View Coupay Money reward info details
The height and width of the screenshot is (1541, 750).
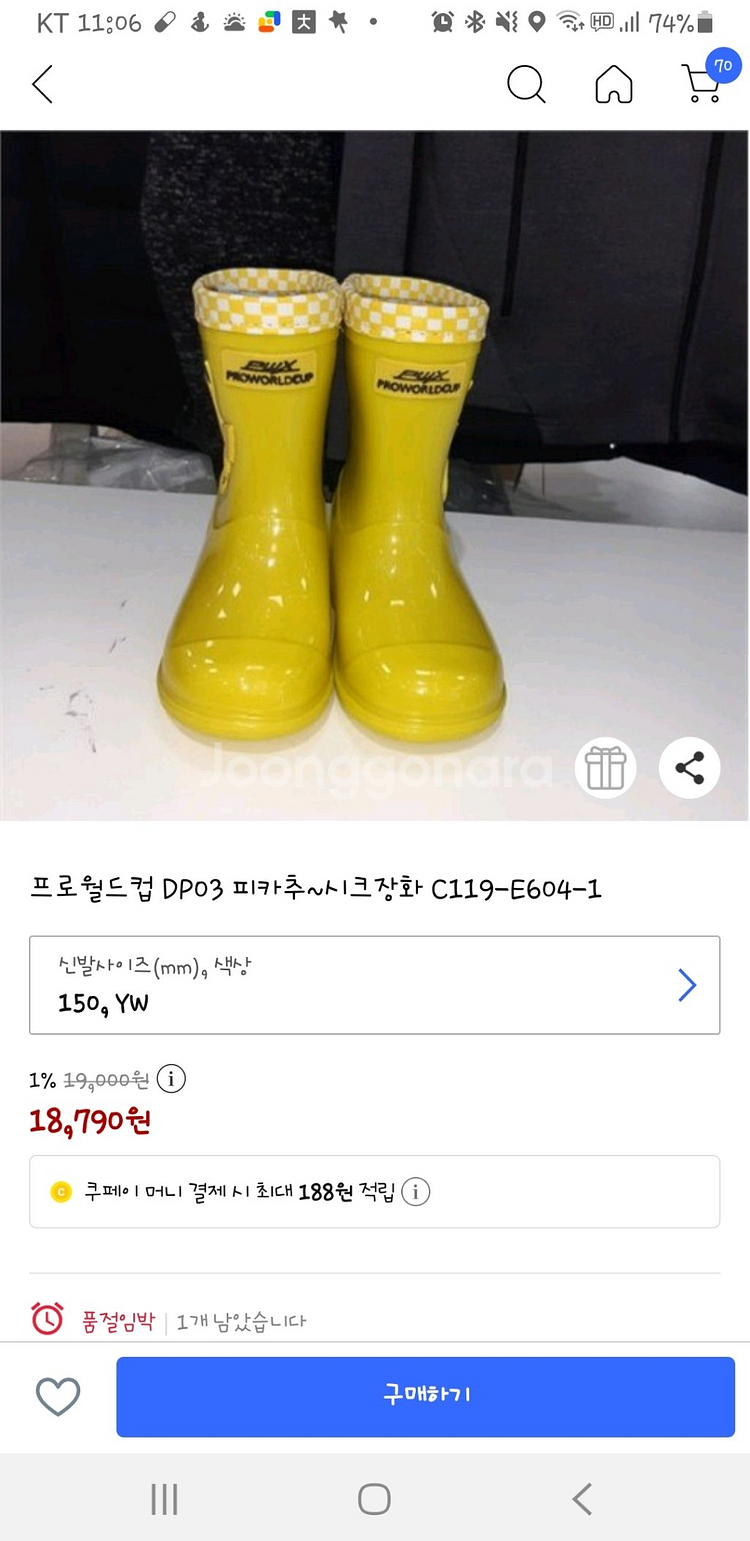(x=415, y=1192)
